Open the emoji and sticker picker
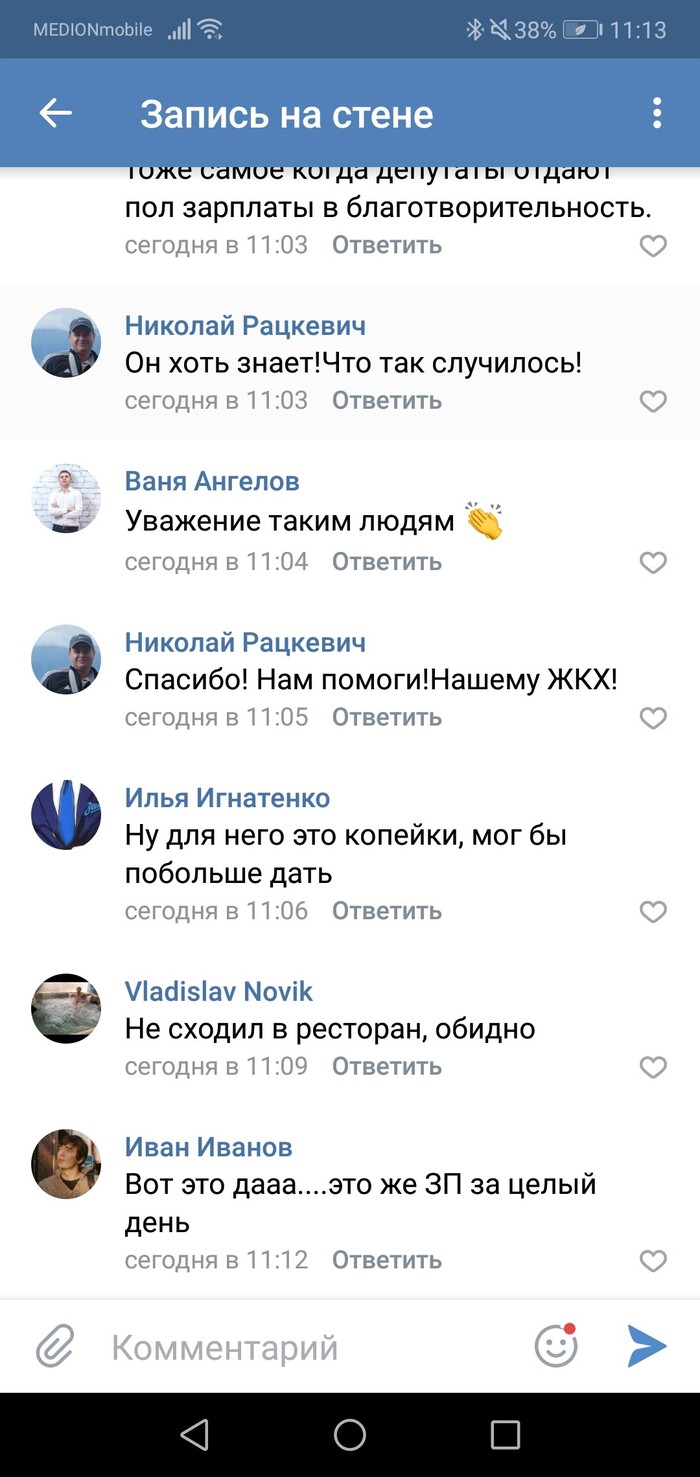The height and width of the screenshot is (1477, 700). (x=556, y=1346)
